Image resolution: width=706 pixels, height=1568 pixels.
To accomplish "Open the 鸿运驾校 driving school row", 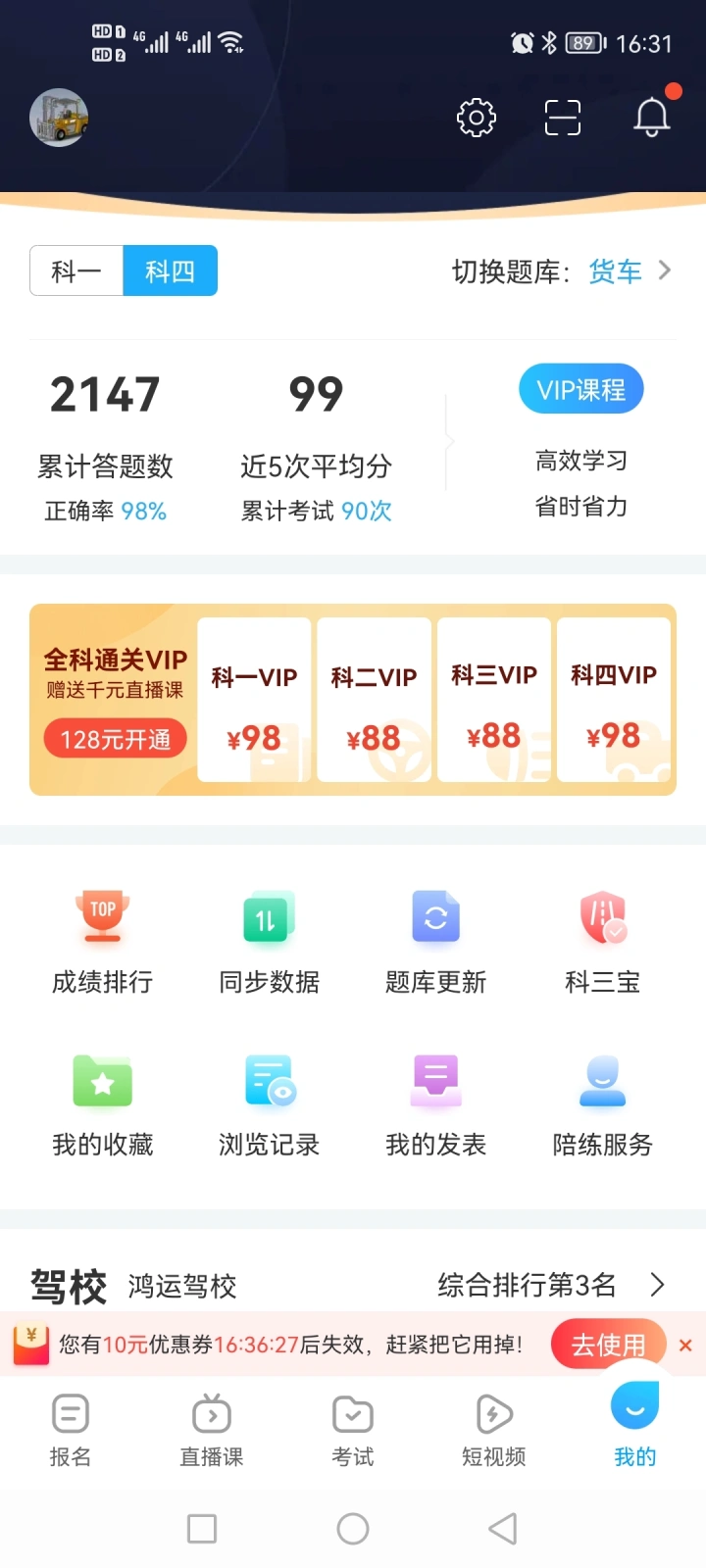I will click(353, 1285).
